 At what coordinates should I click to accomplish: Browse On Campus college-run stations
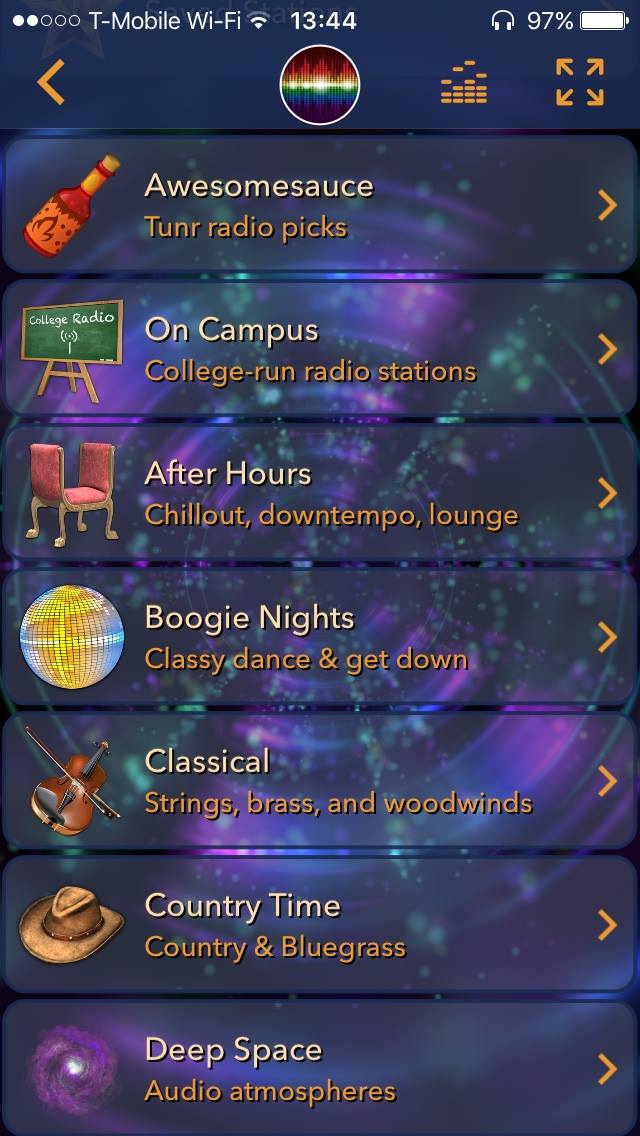pyautogui.click(x=320, y=349)
